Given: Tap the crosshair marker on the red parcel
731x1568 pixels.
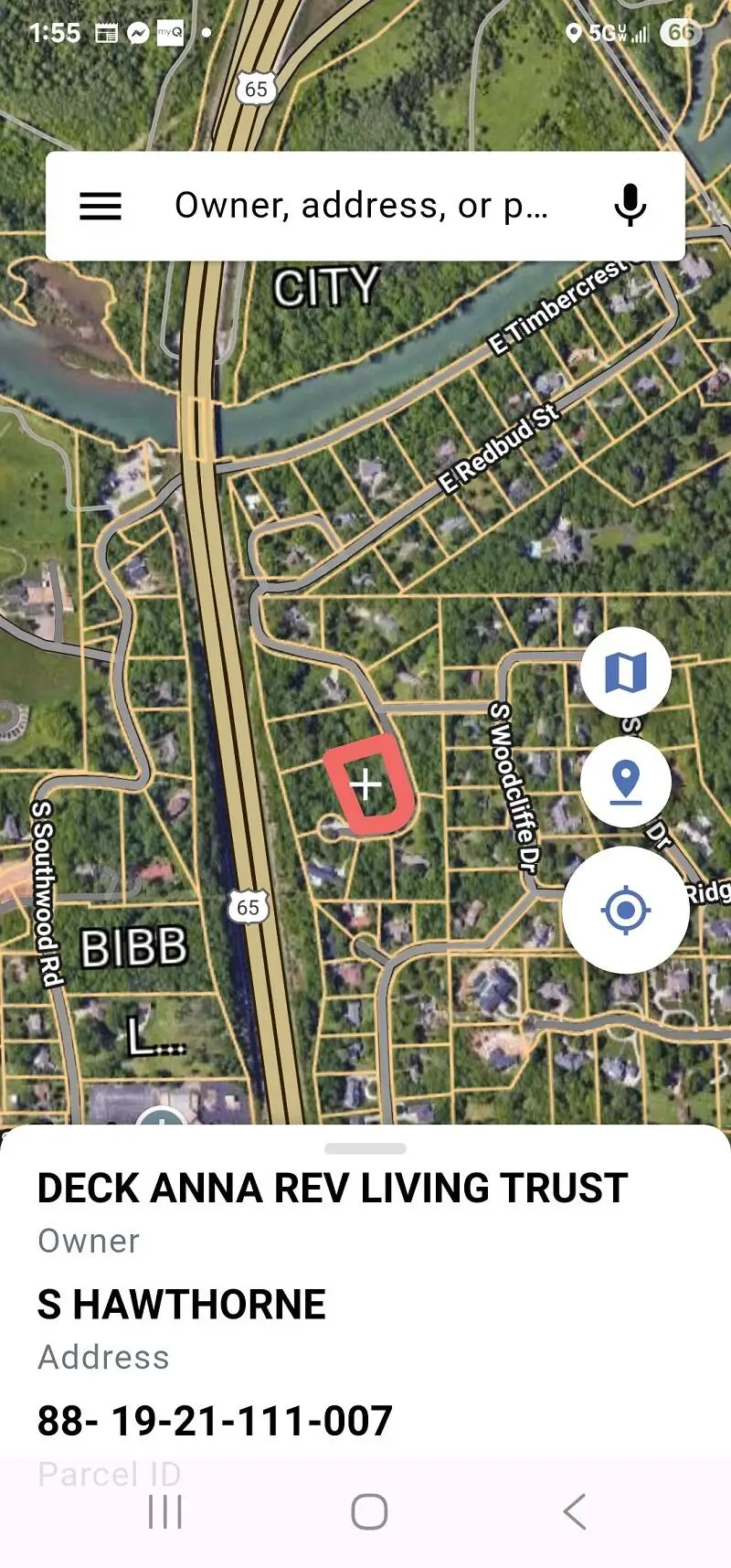Looking at the screenshot, I should click(365, 784).
